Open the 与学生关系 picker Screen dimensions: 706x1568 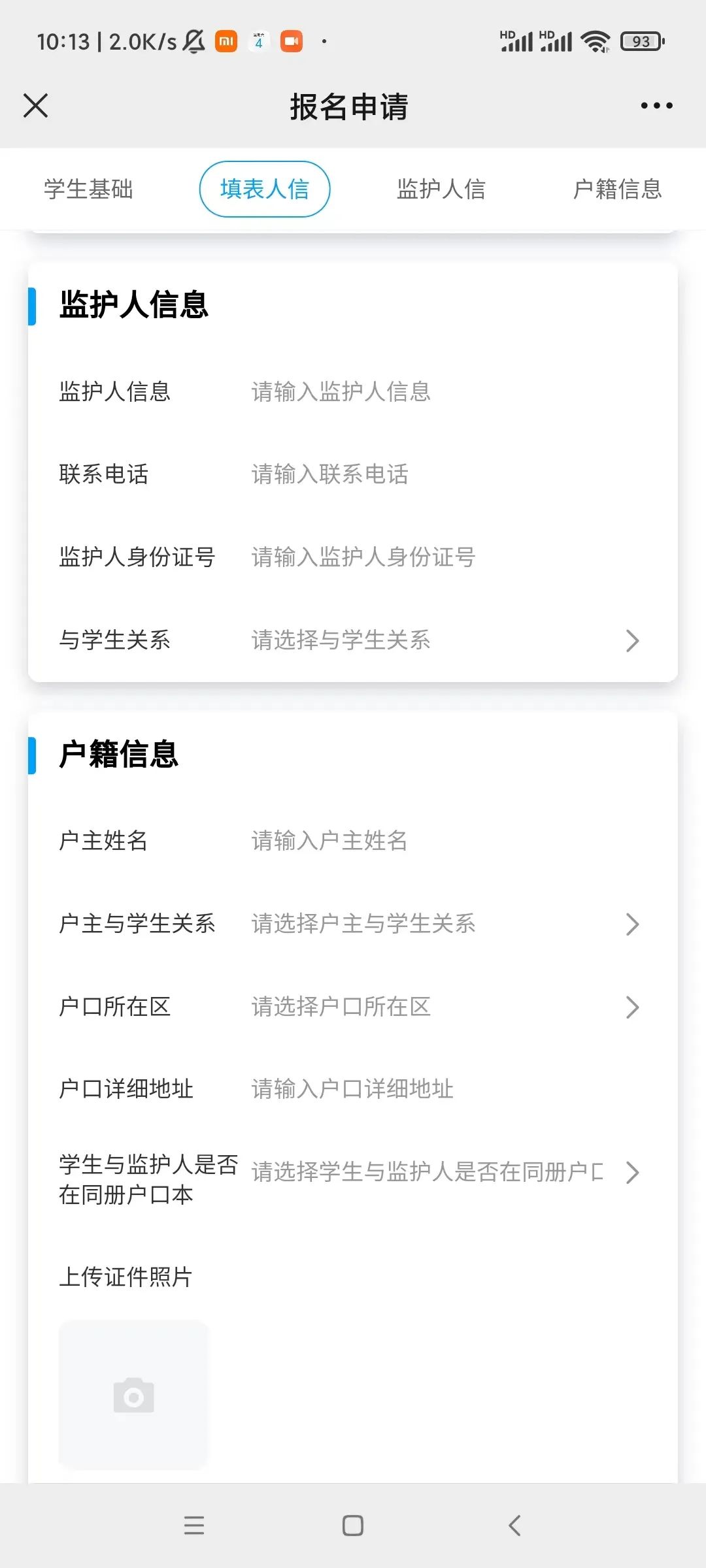(445, 640)
